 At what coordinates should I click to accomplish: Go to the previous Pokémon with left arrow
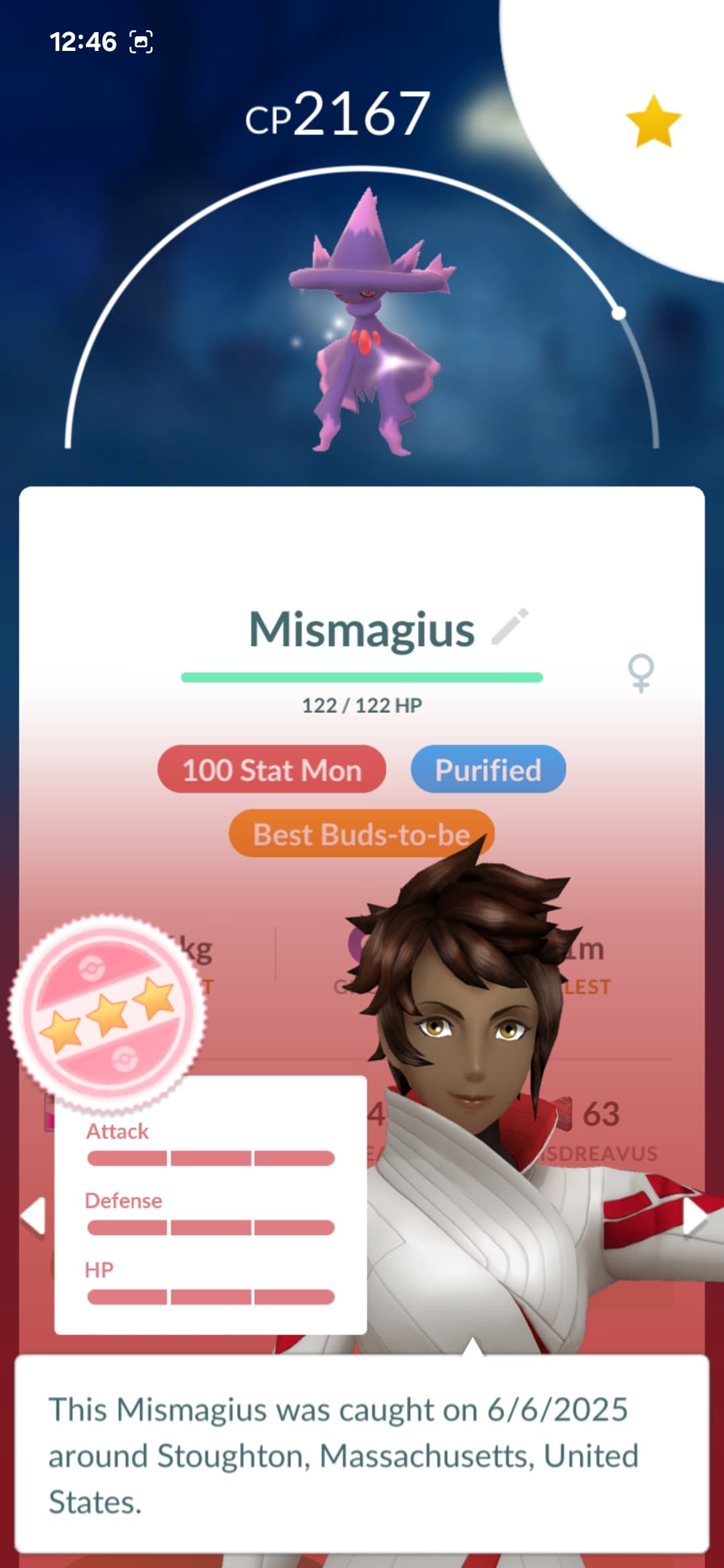tap(34, 1215)
